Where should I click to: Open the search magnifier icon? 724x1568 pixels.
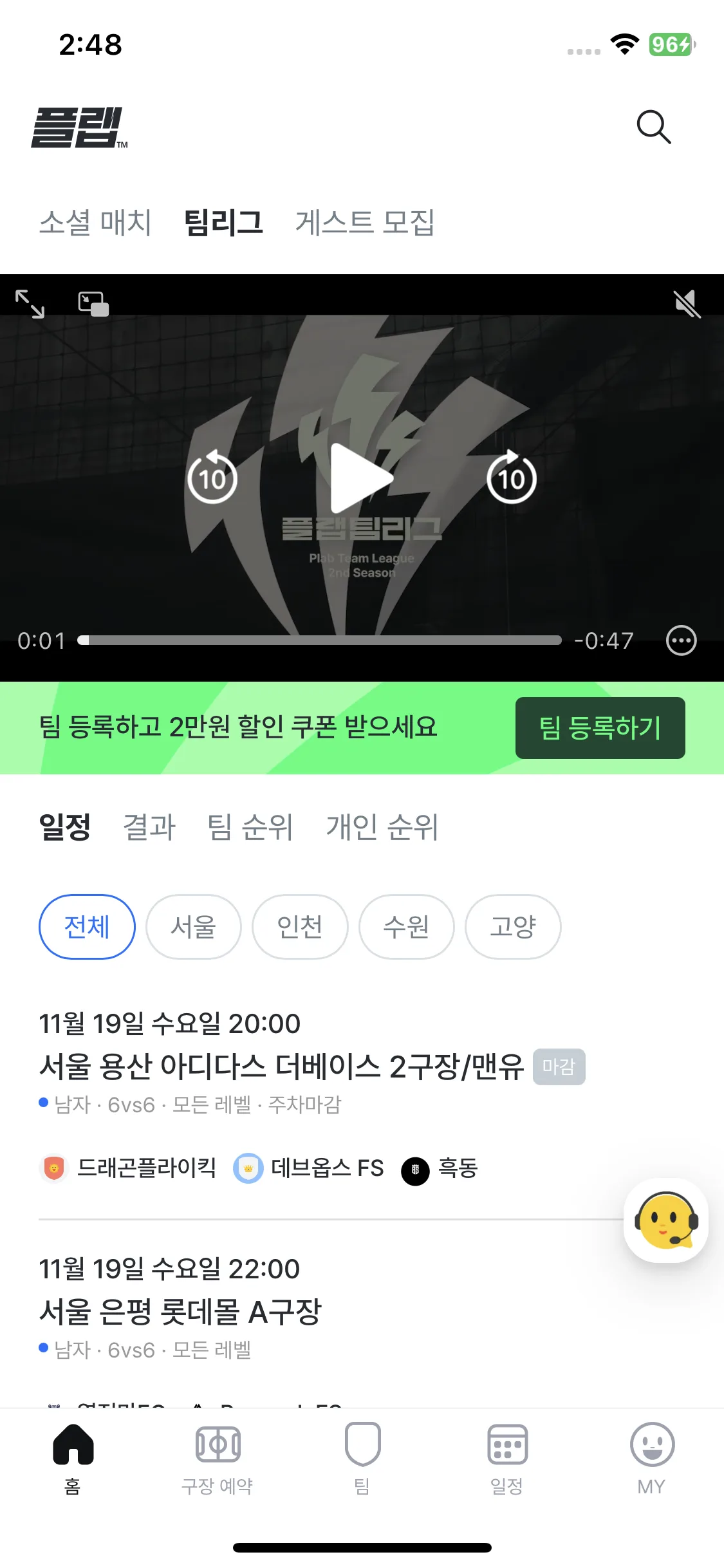(653, 127)
